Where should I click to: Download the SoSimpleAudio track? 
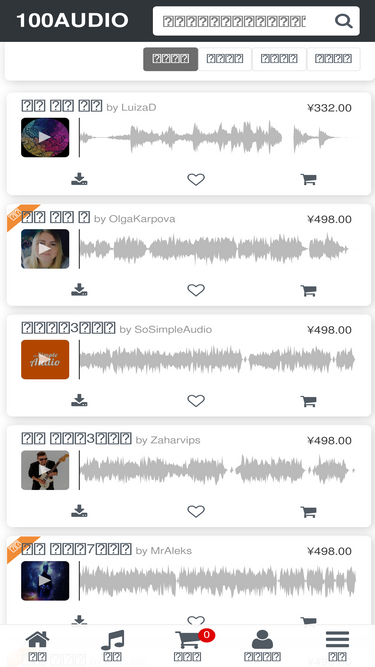79,400
